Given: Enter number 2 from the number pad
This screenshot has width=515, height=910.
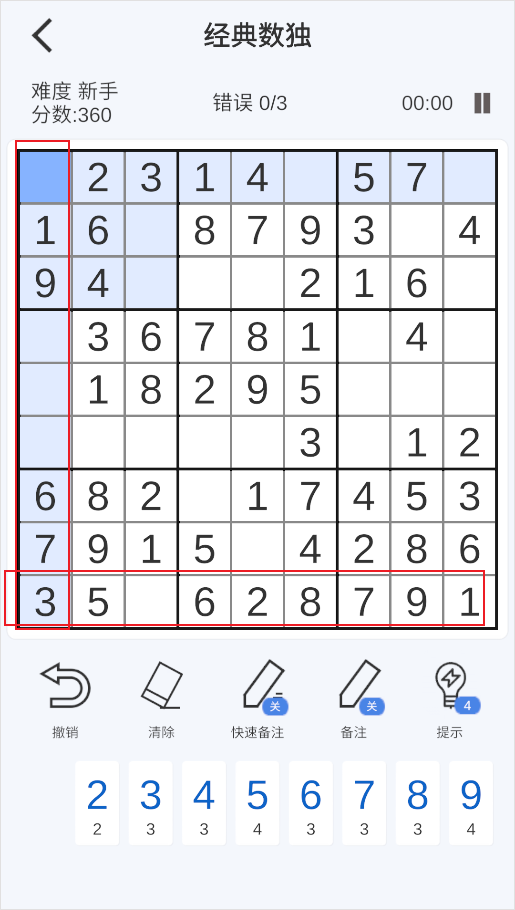Looking at the screenshot, I should pyautogui.click(x=97, y=803).
